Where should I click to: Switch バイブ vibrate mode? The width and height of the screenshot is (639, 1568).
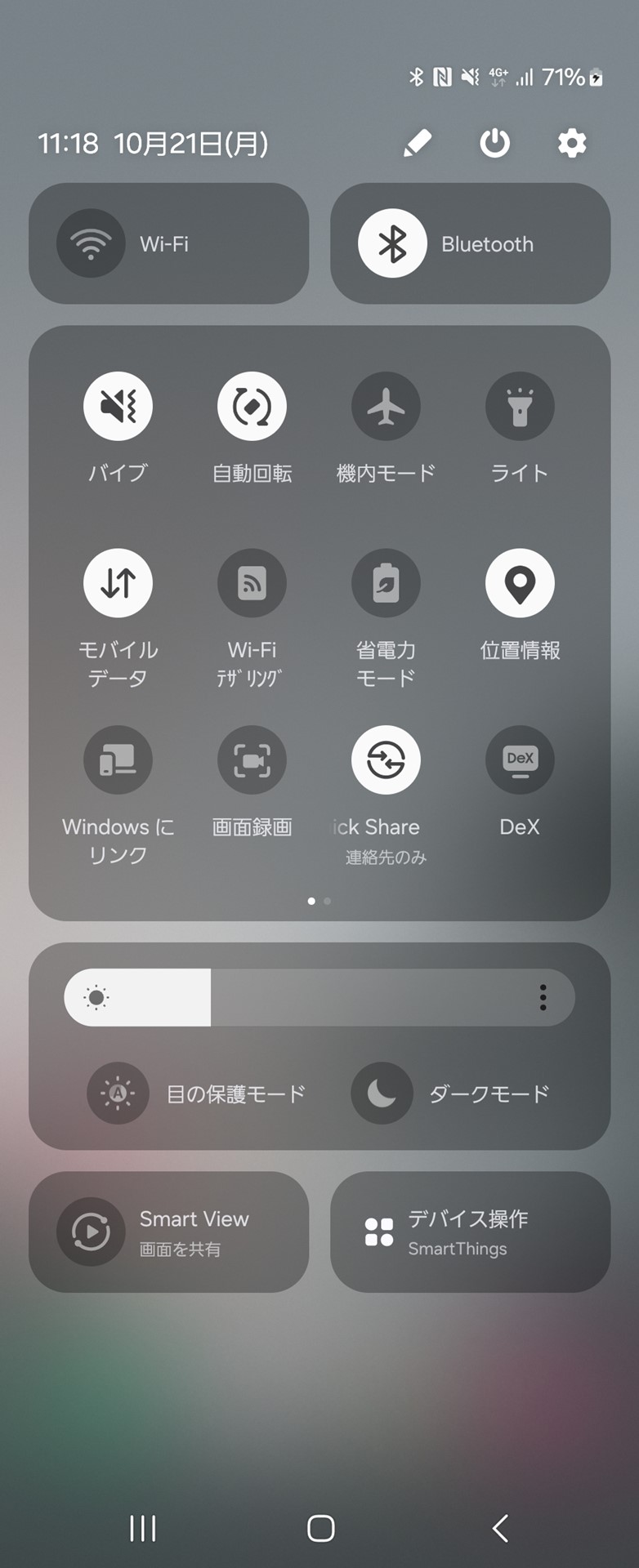(x=118, y=406)
